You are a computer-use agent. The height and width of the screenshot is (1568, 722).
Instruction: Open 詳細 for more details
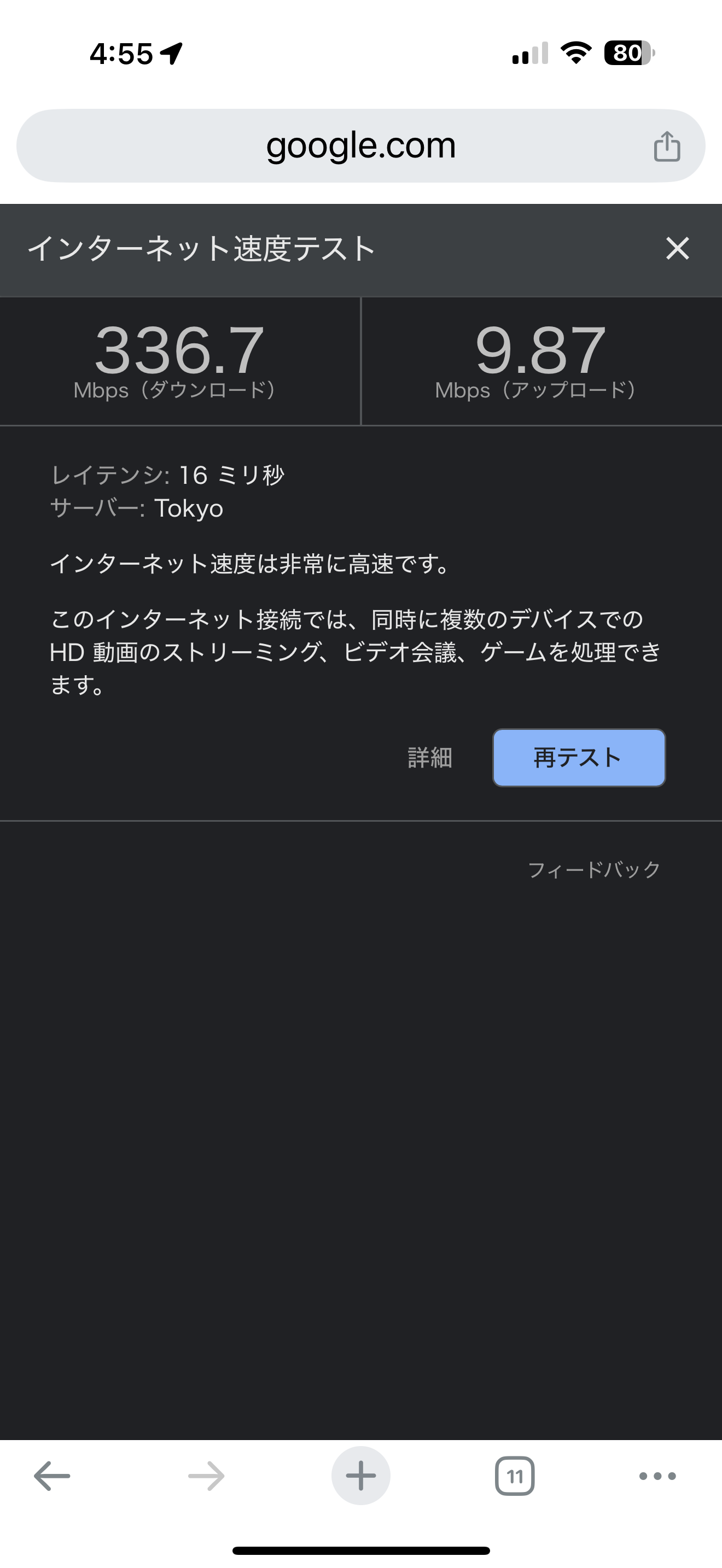click(430, 758)
